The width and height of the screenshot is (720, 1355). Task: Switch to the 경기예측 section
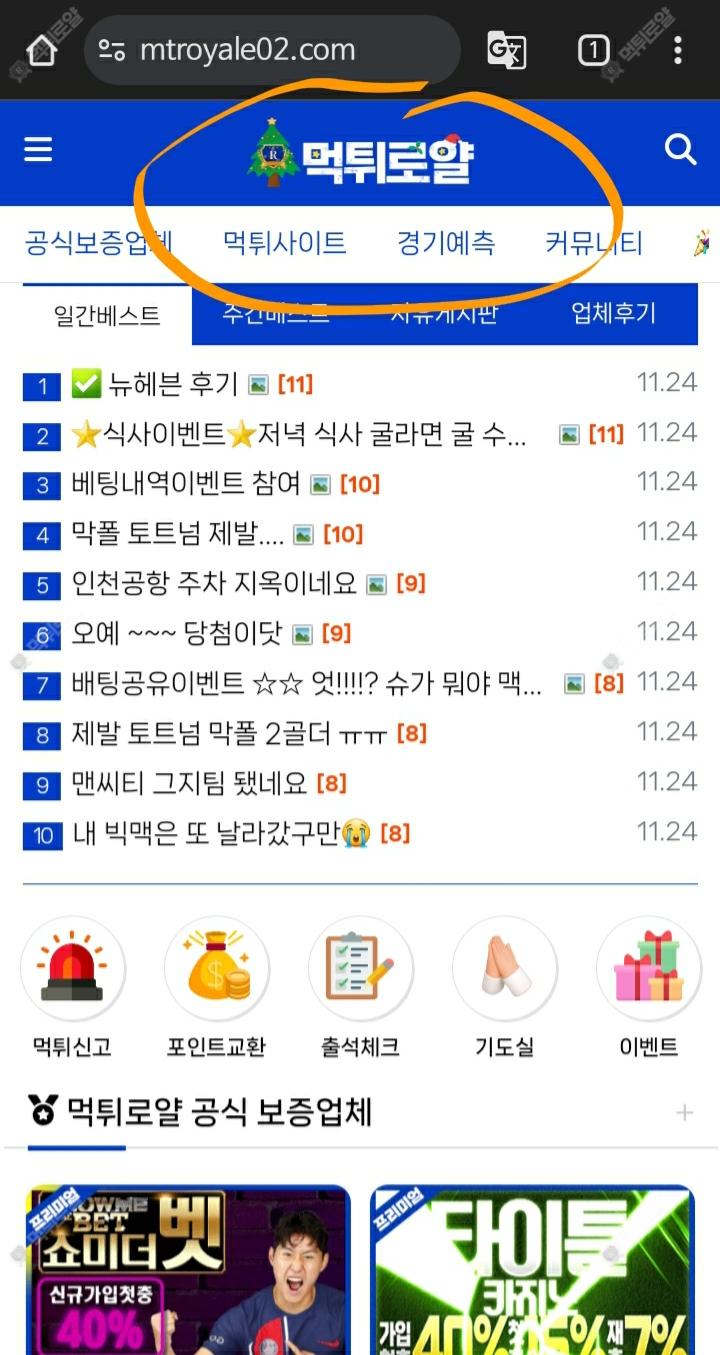446,243
